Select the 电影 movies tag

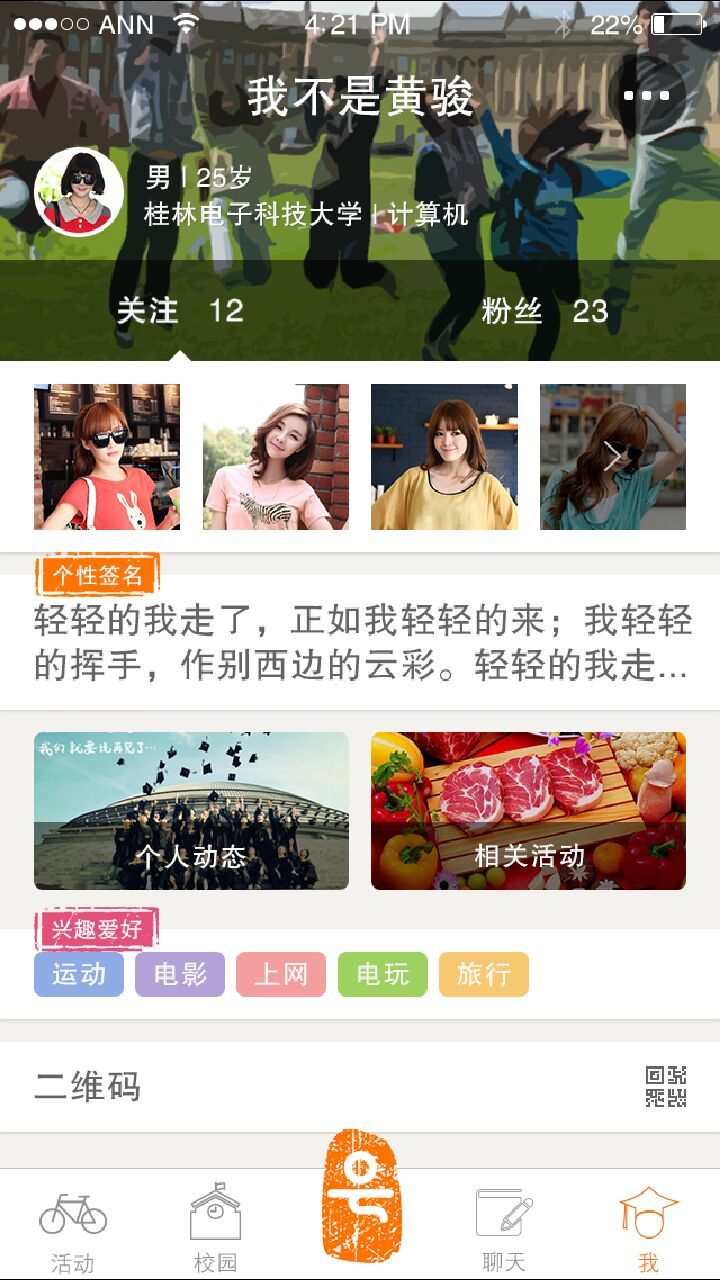pyautogui.click(x=180, y=975)
